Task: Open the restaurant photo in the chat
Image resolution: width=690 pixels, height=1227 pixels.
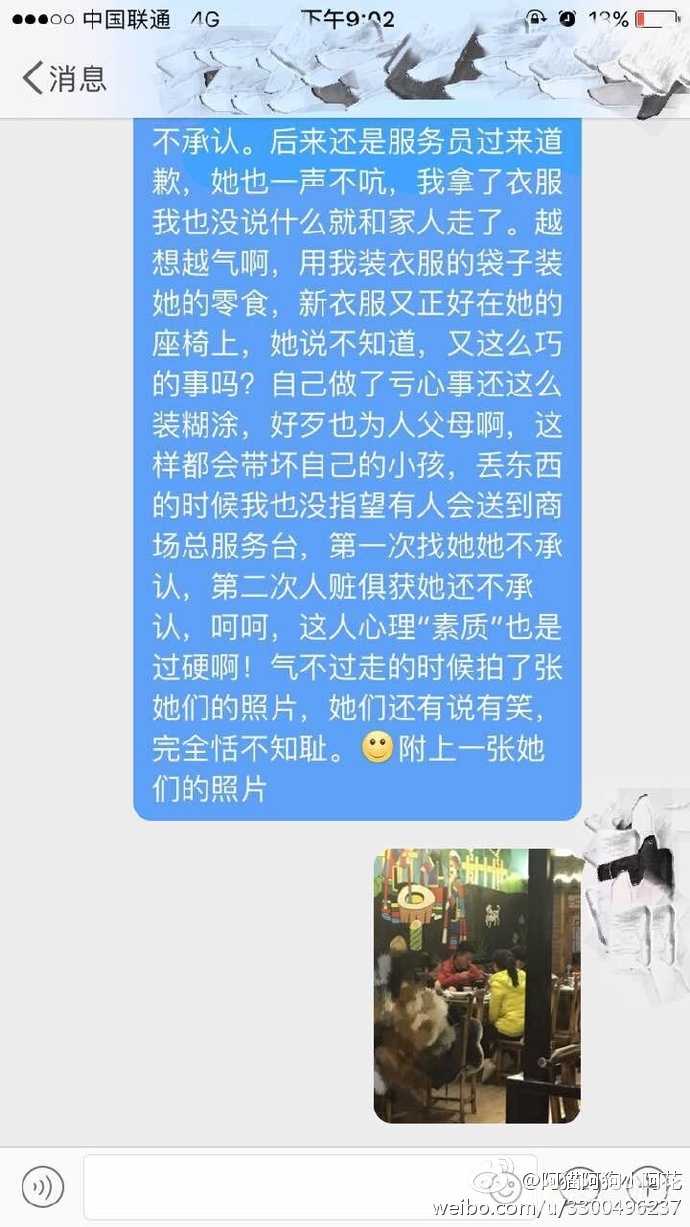Action: 477,985
